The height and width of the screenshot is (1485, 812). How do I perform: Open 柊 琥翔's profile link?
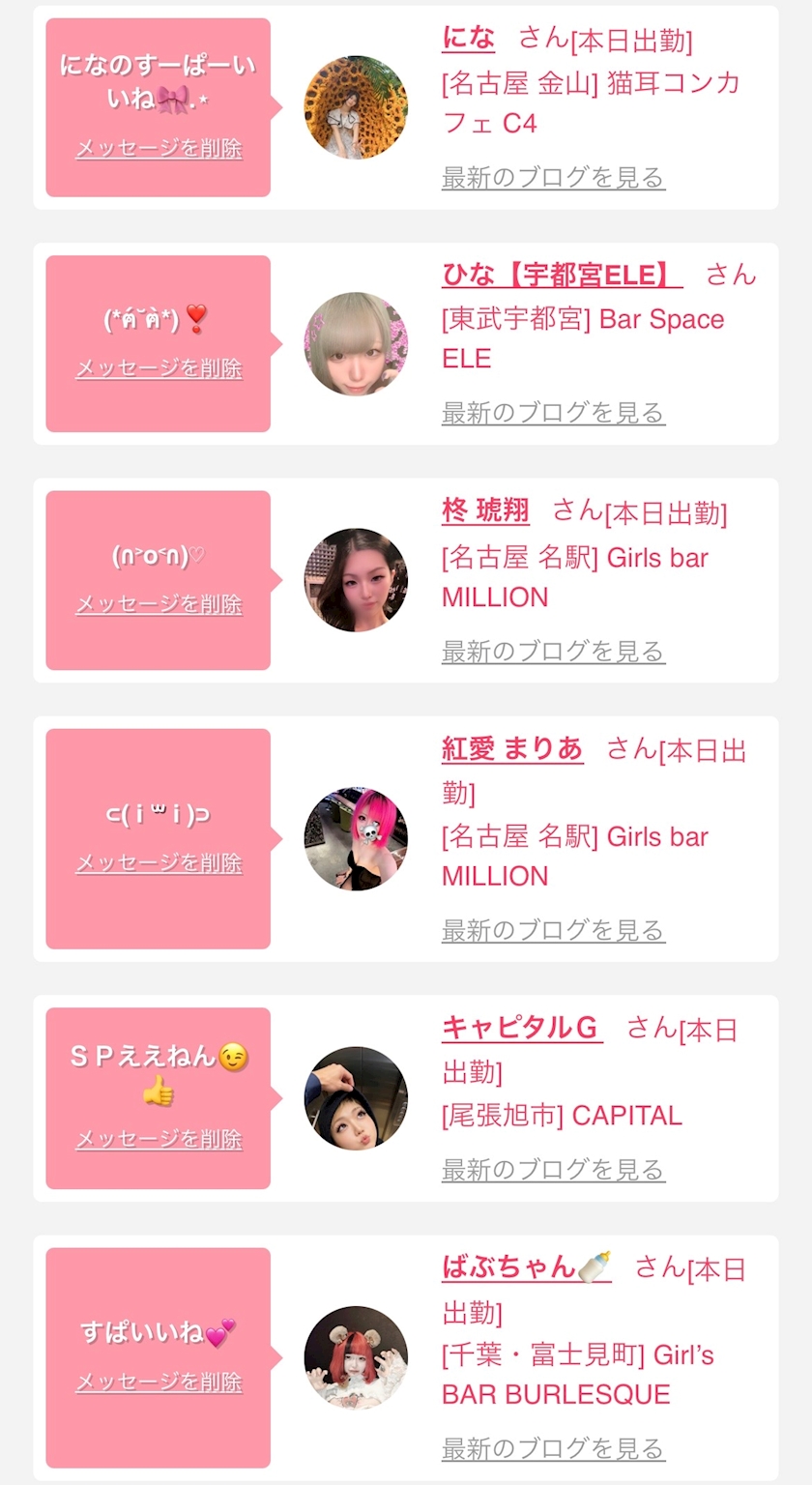tap(485, 510)
